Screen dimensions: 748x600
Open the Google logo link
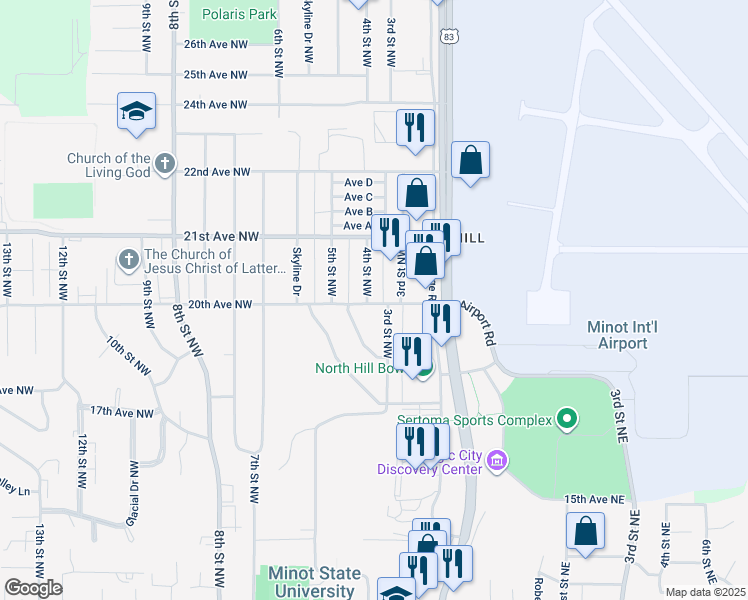pos(33,588)
